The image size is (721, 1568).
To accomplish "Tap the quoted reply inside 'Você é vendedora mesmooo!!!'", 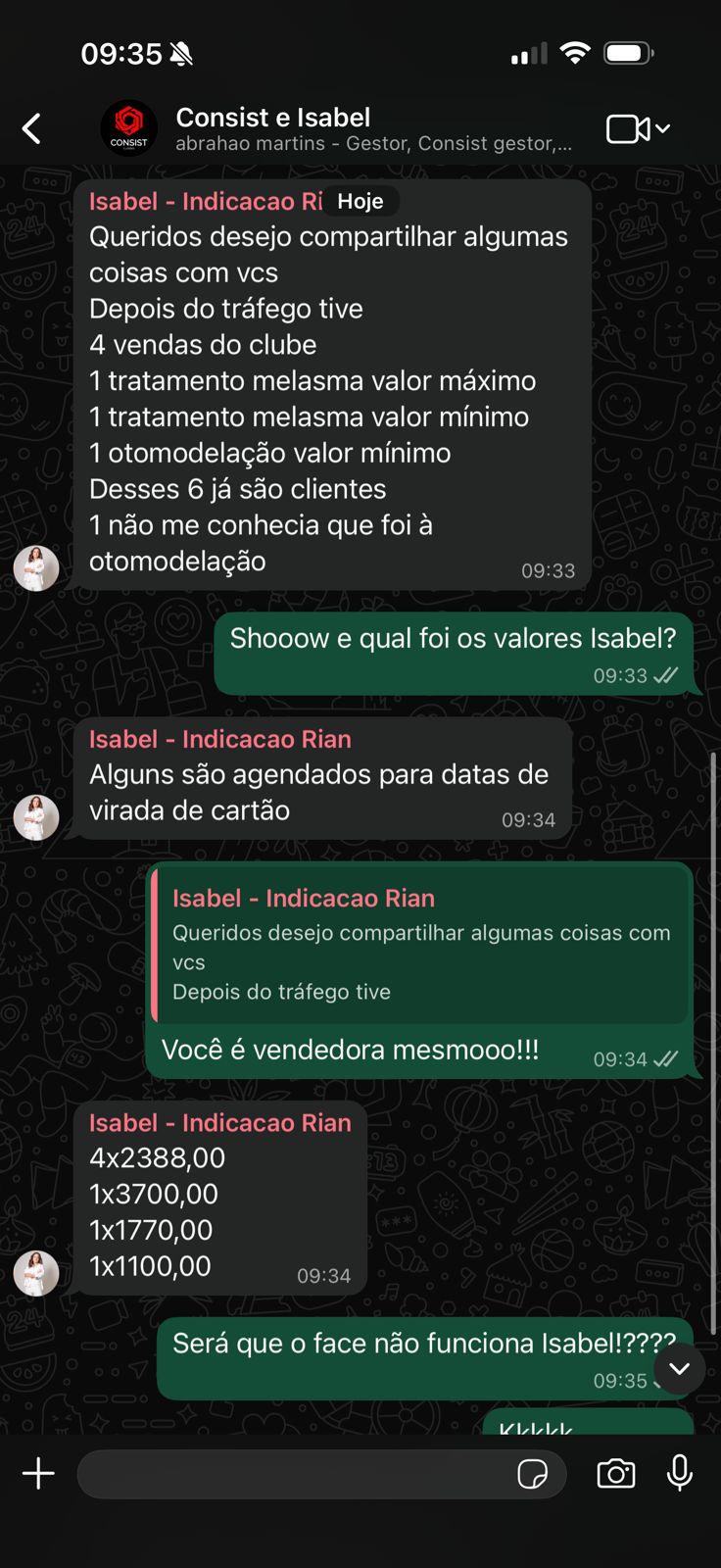I will [x=420, y=944].
